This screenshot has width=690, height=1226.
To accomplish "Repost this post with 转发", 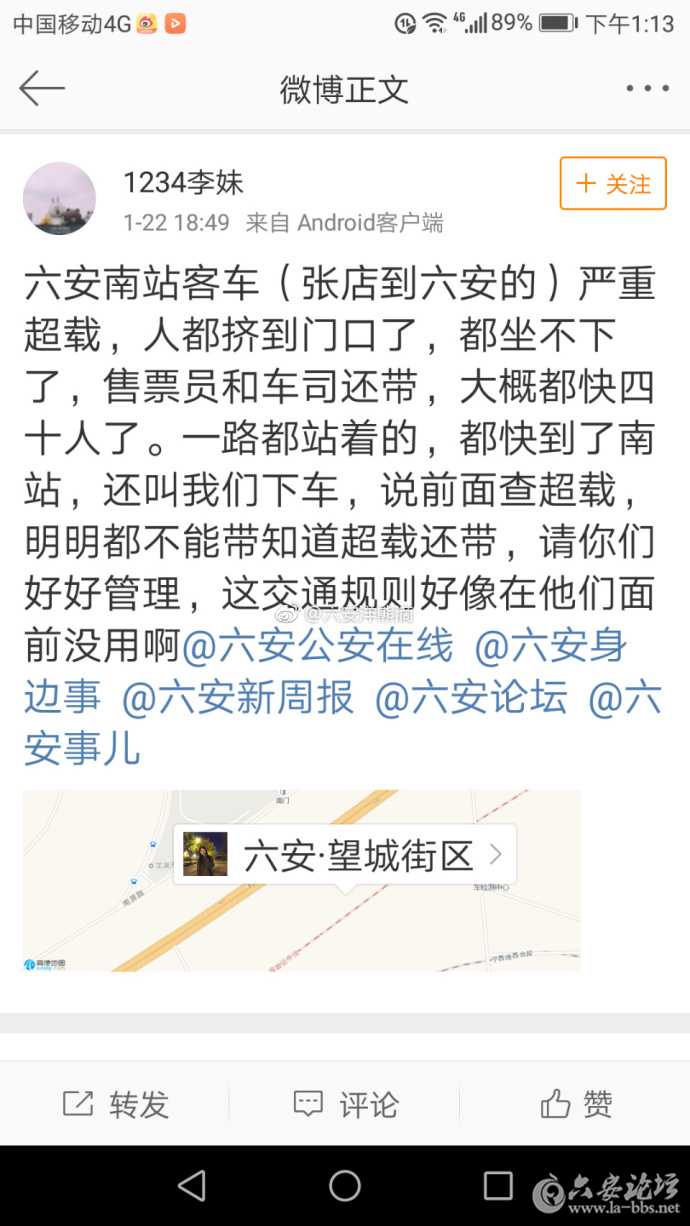I will point(116,1104).
